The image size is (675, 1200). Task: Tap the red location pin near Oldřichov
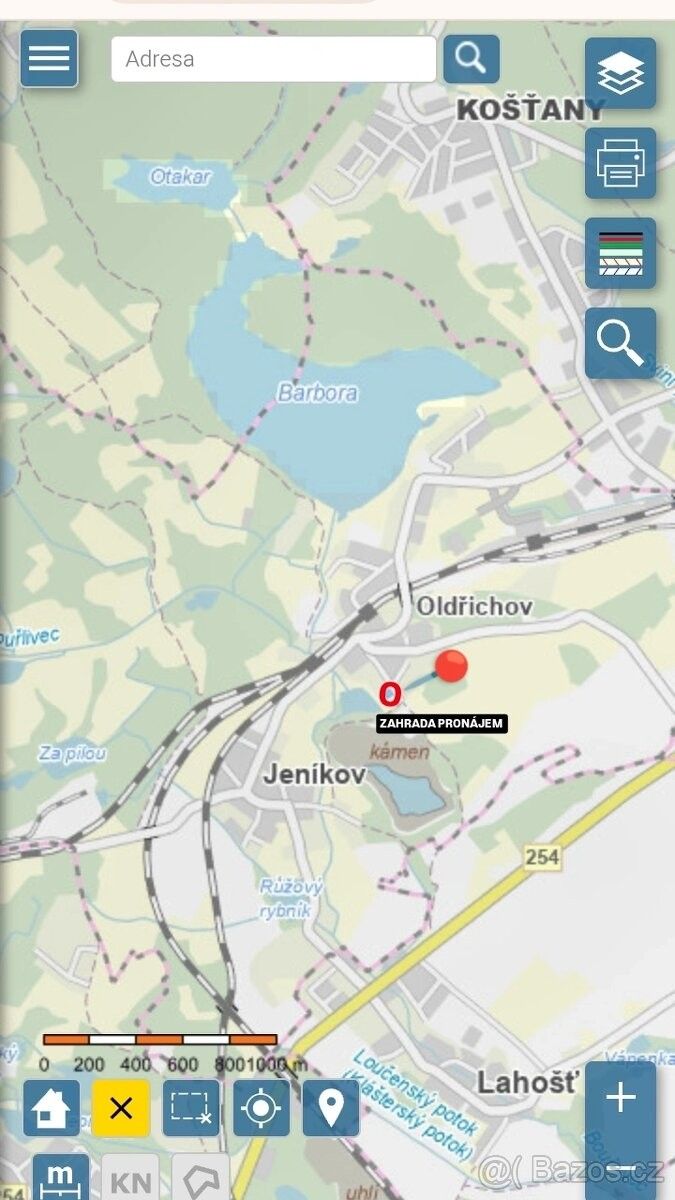(x=451, y=666)
